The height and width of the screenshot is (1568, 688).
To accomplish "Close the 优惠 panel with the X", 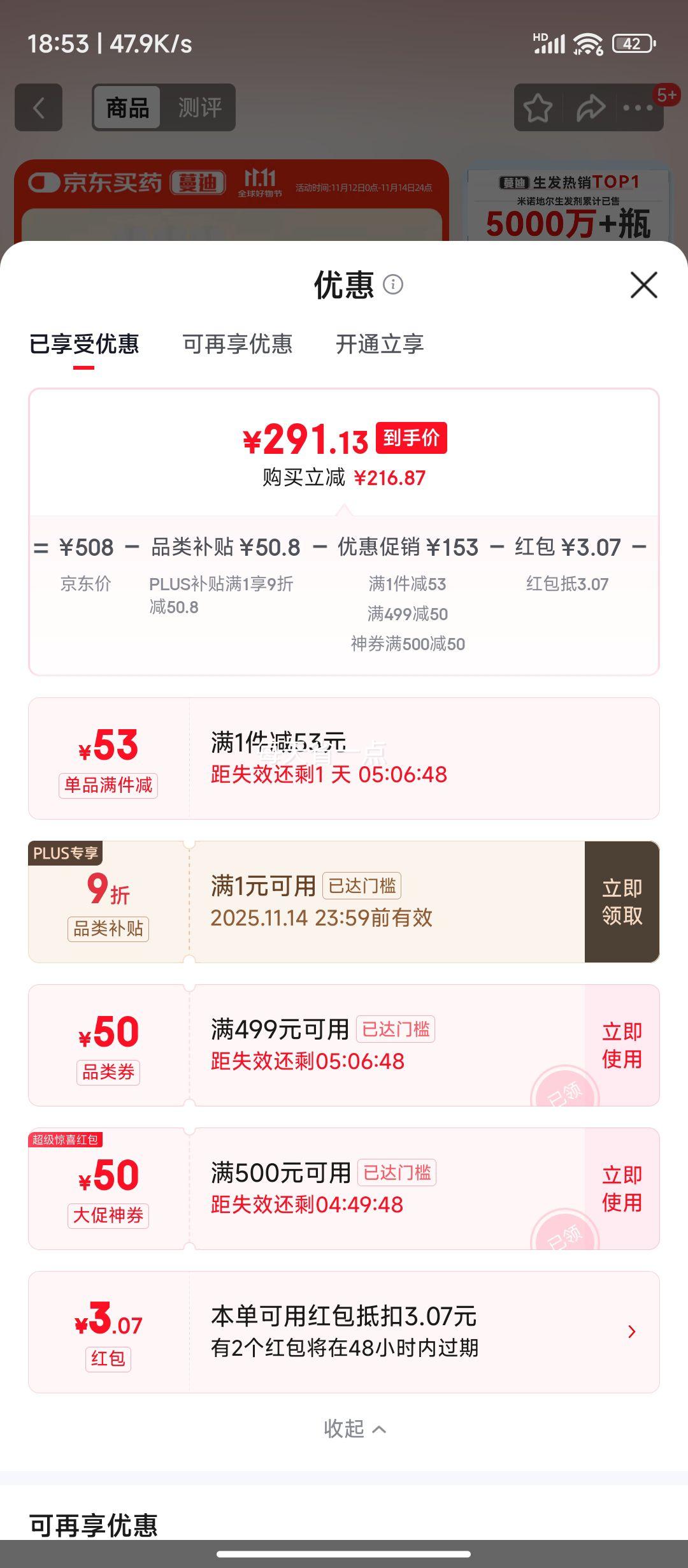I will tap(645, 284).
